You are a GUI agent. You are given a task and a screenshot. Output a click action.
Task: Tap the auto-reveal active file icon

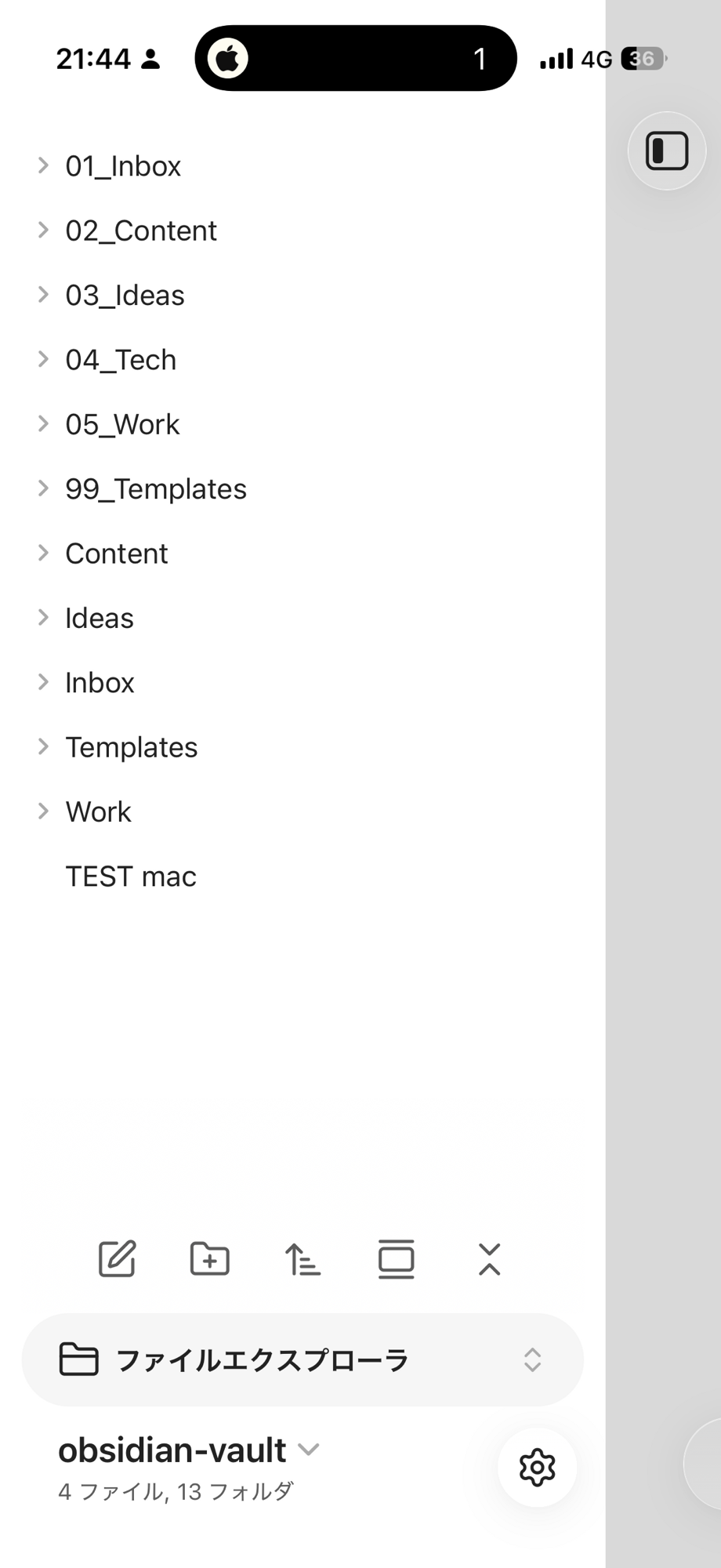point(396,1260)
